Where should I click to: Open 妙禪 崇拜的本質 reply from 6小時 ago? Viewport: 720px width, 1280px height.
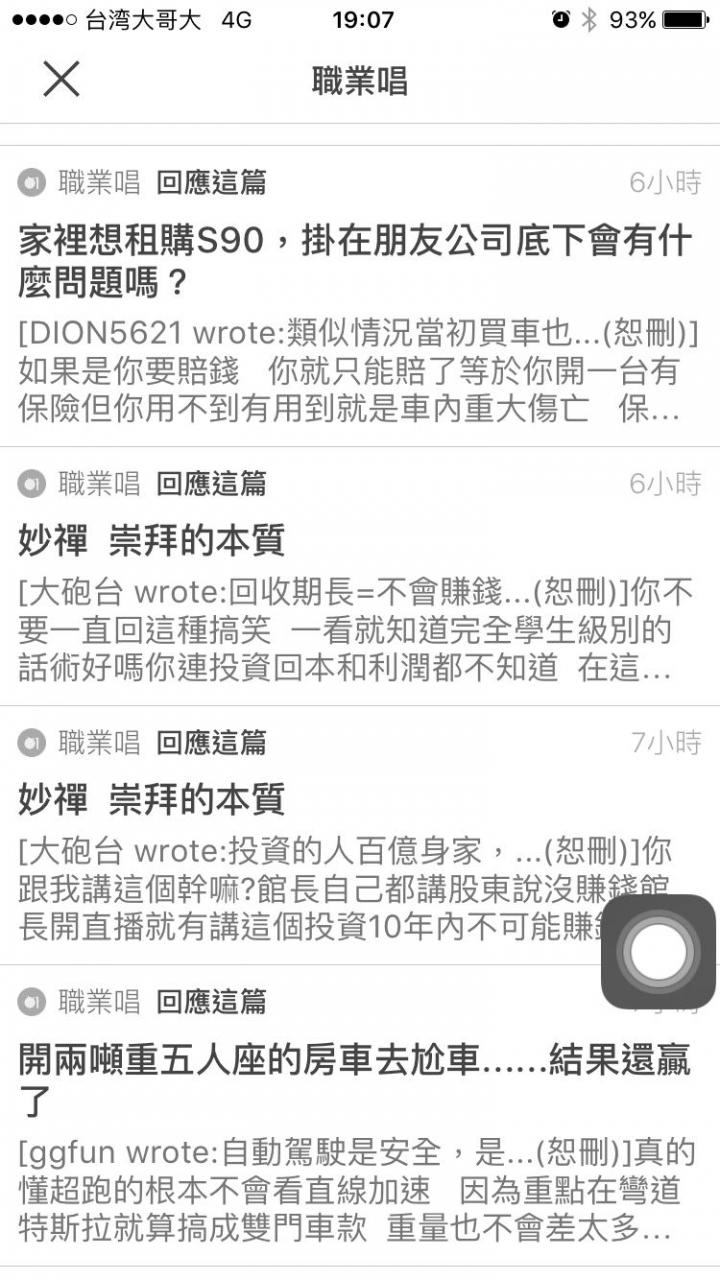(360, 576)
